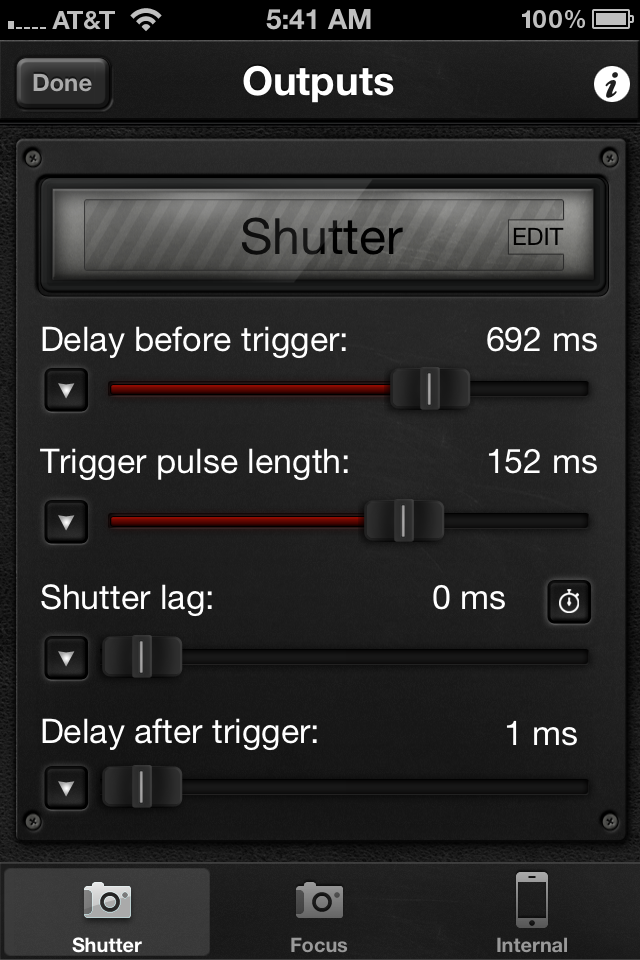
Task: Expand the Trigger pulse length arrow
Action: (67, 521)
